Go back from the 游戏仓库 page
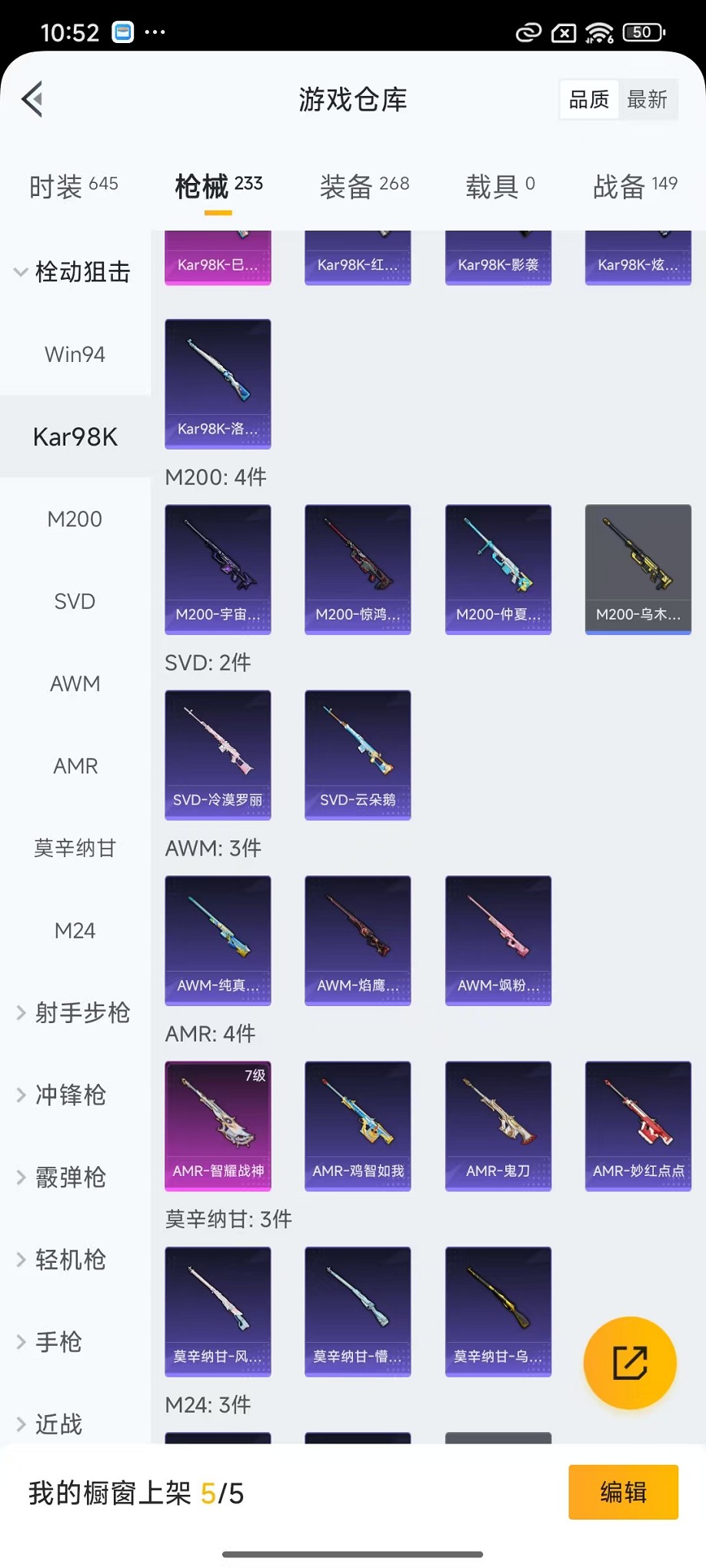Viewport: 706px width, 1568px height. click(x=32, y=99)
